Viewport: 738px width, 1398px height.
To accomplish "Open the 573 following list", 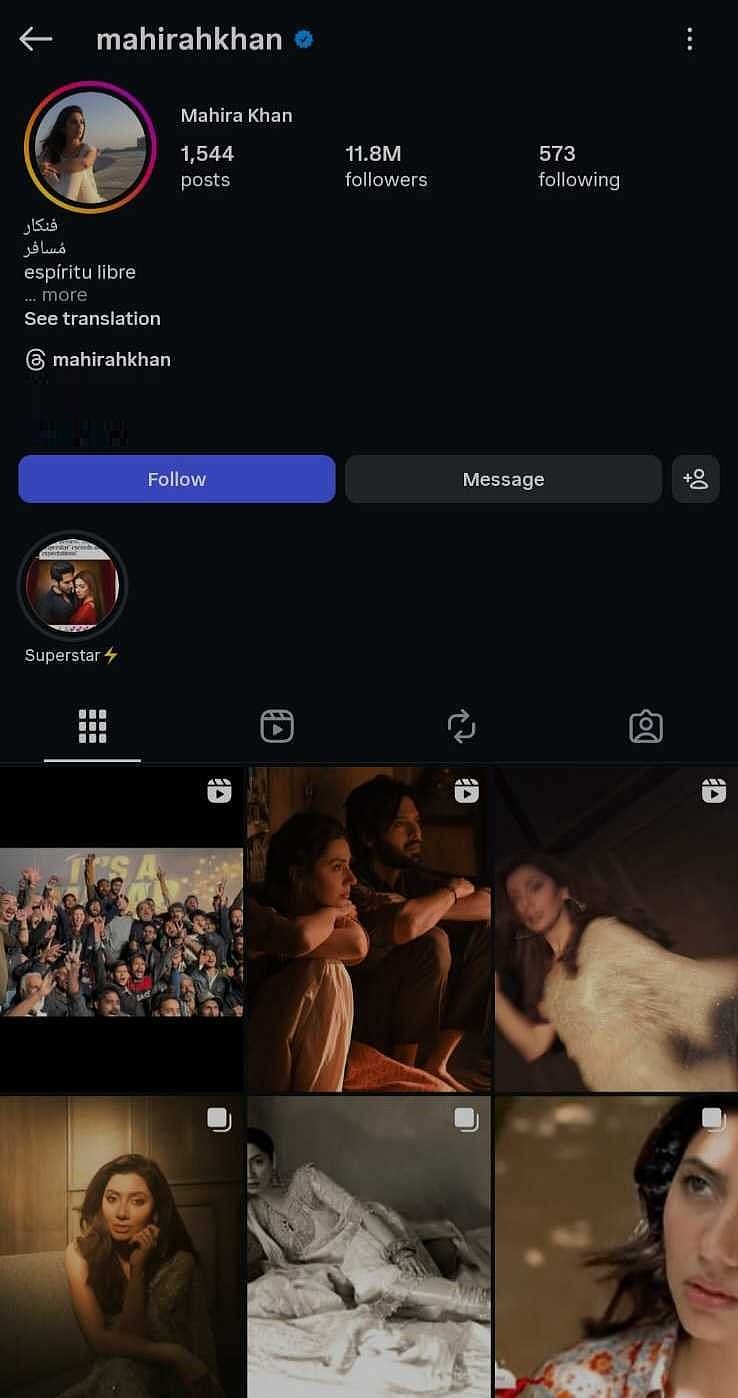I will (x=578, y=166).
